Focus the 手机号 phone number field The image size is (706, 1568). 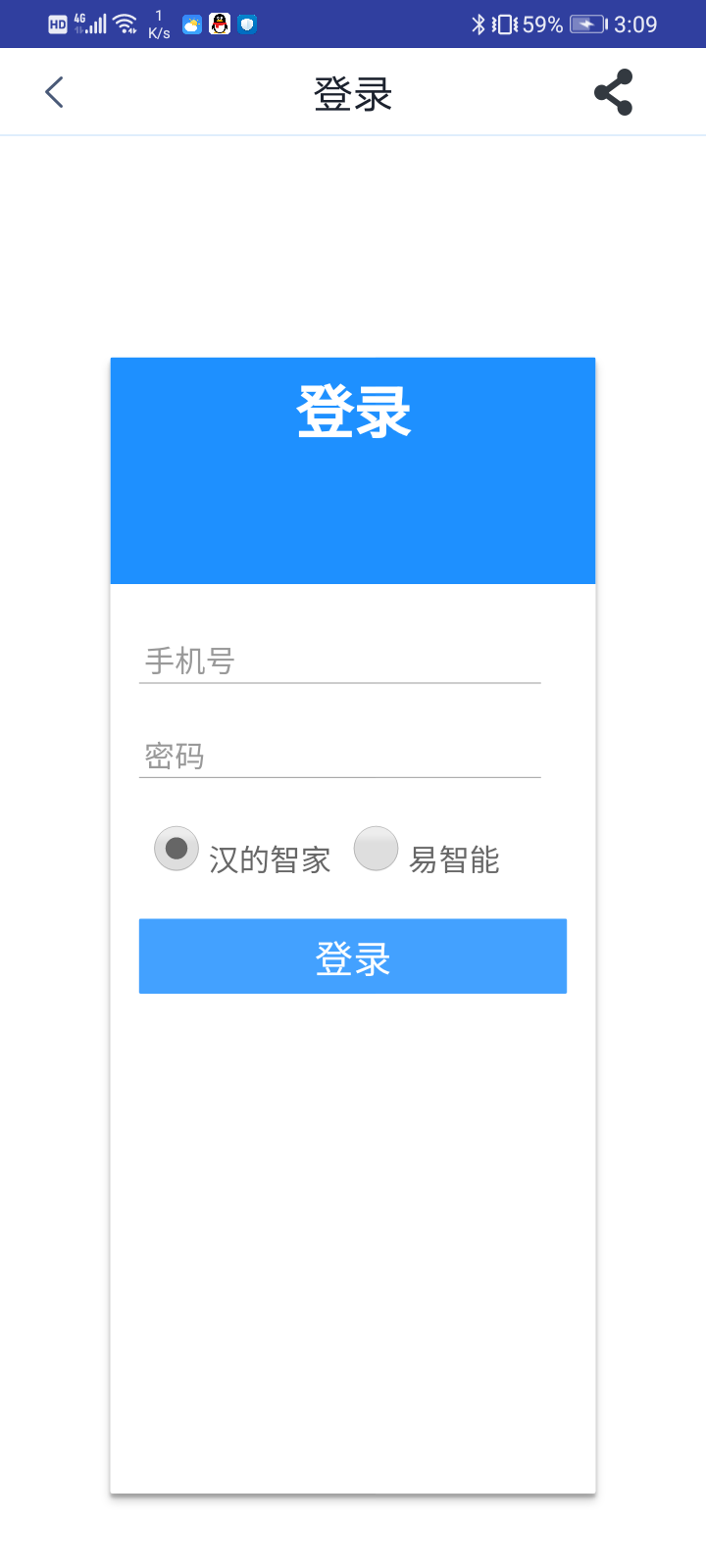click(339, 661)
